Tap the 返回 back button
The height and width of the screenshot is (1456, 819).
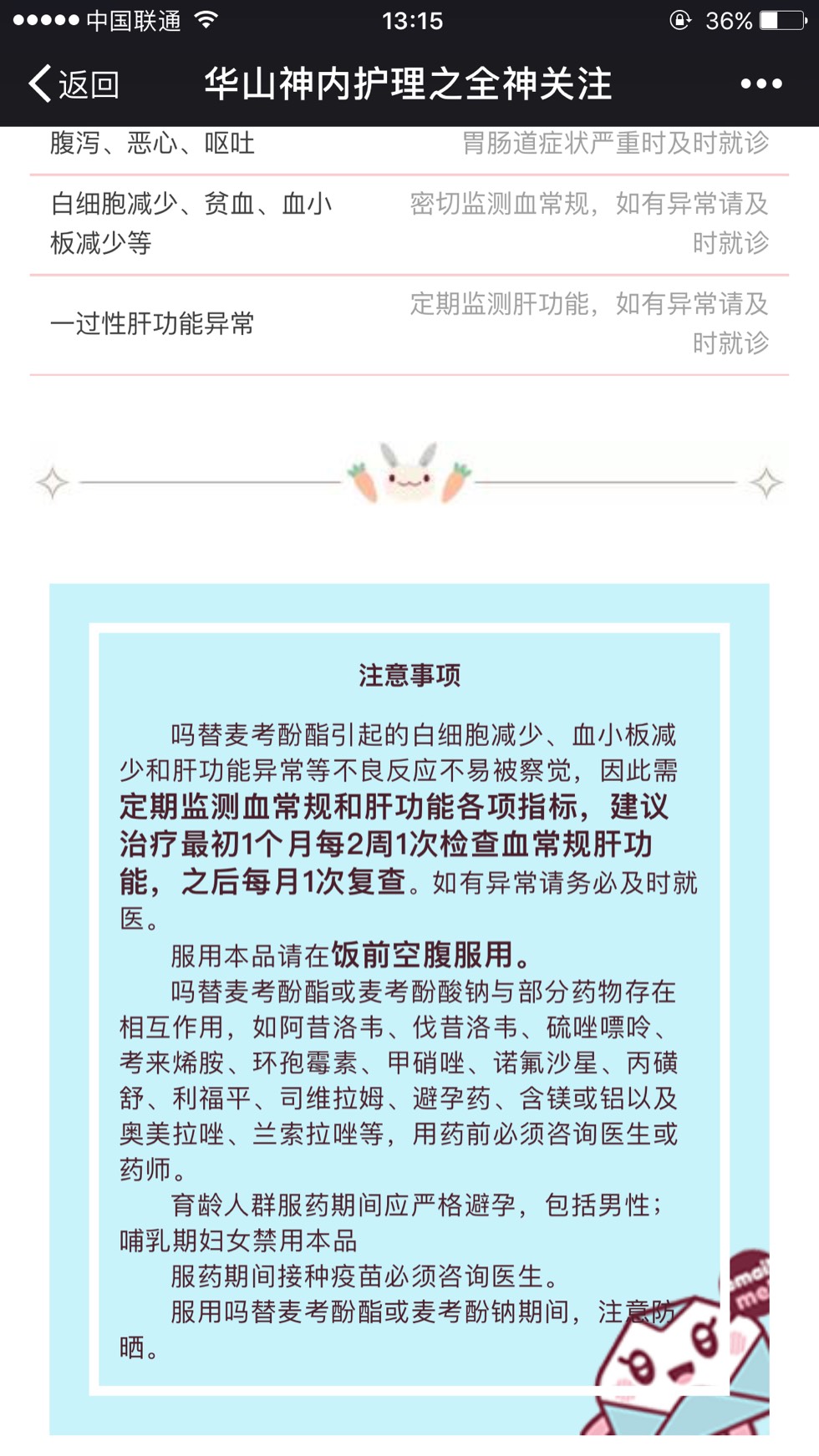pos(74,84)
